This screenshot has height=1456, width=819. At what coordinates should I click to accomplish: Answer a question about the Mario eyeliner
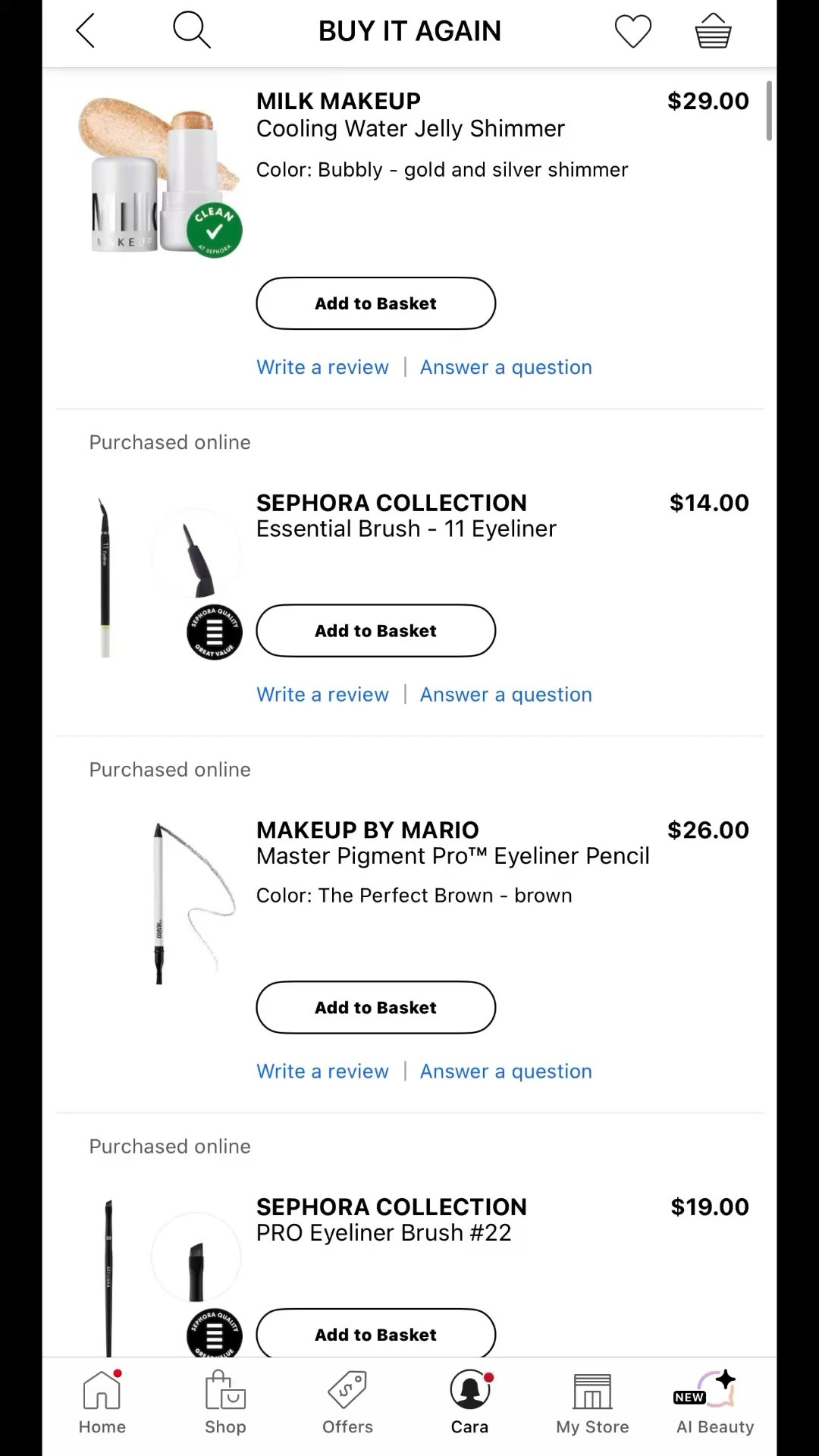[x=506, y=1071]
